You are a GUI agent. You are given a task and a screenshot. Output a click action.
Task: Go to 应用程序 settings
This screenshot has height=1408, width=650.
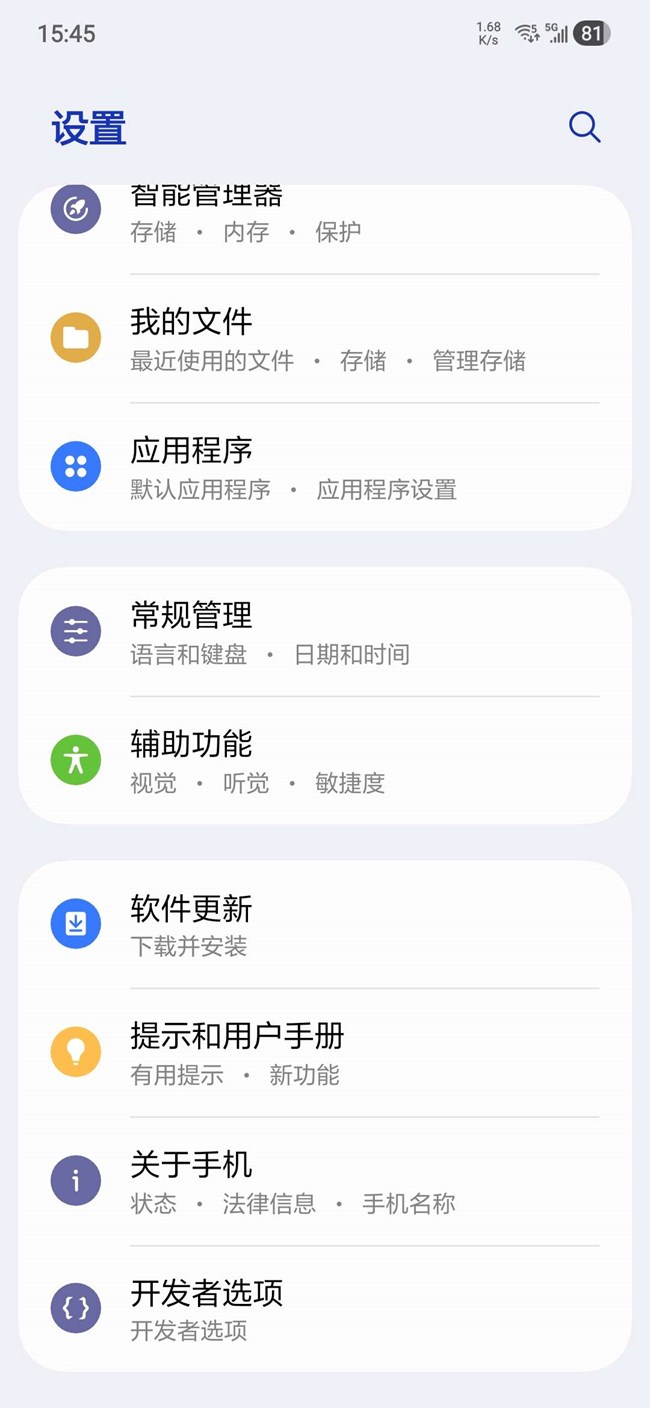coord(324,467)
